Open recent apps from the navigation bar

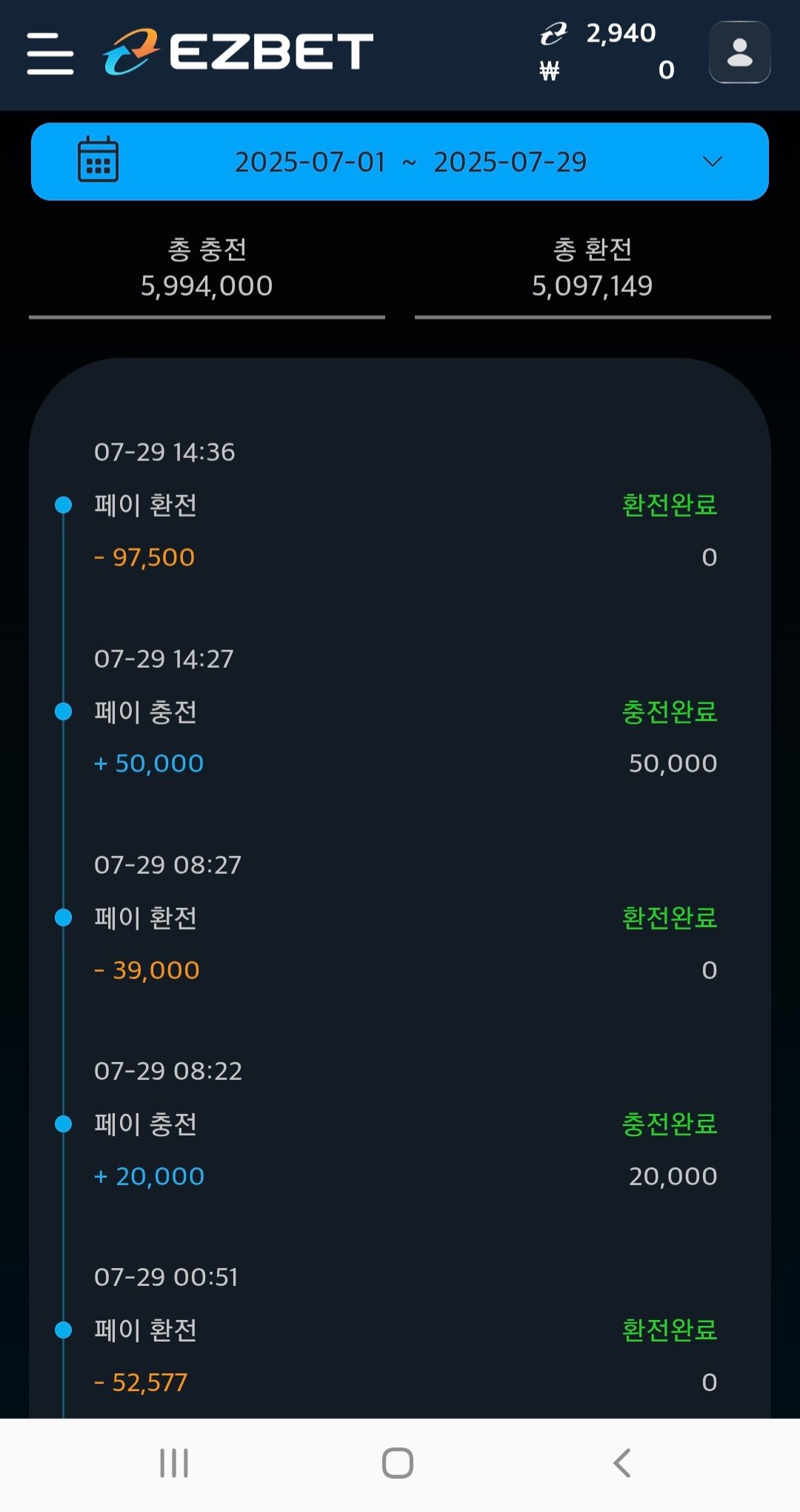[x=174, y=1463]
